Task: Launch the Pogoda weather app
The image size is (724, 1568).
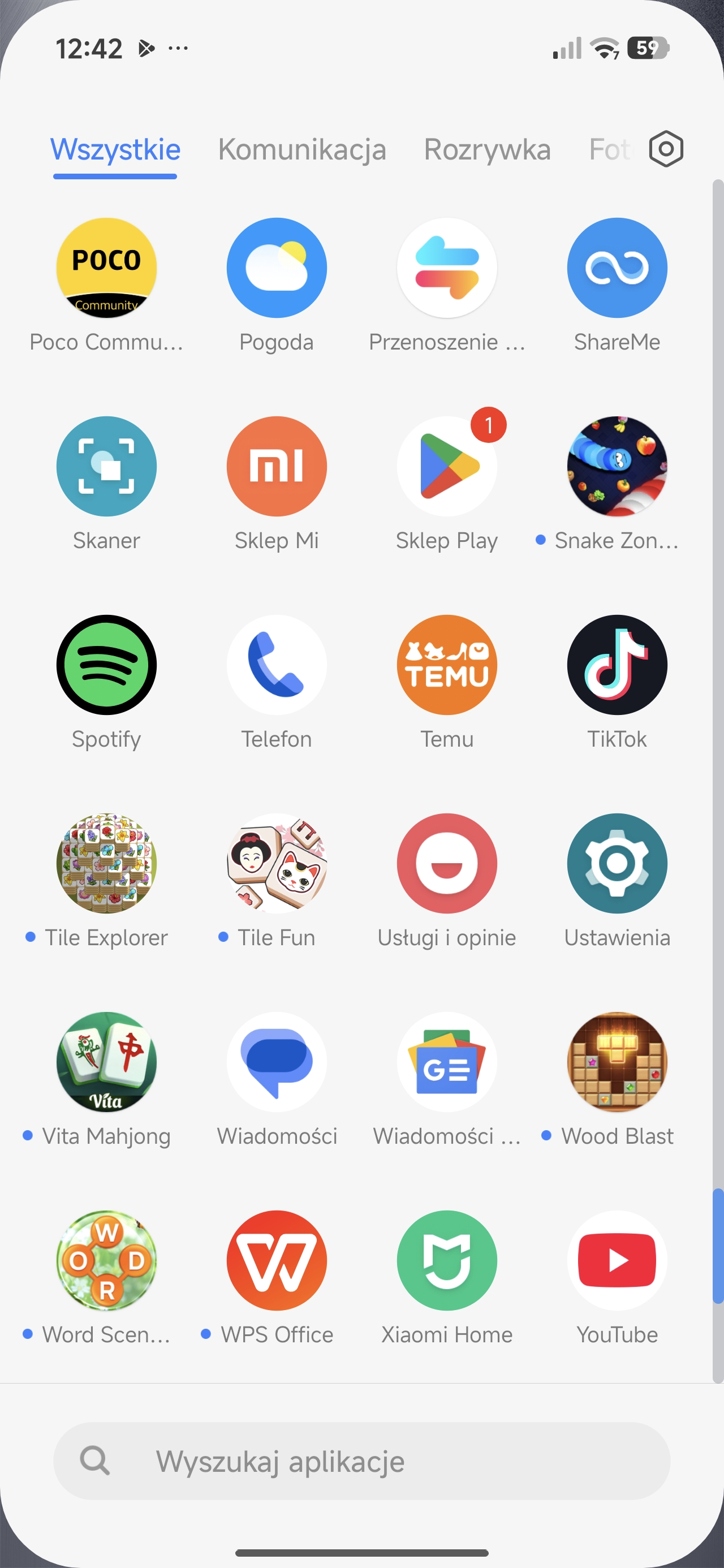Action: pyautogui.click(x=277, y=268)
